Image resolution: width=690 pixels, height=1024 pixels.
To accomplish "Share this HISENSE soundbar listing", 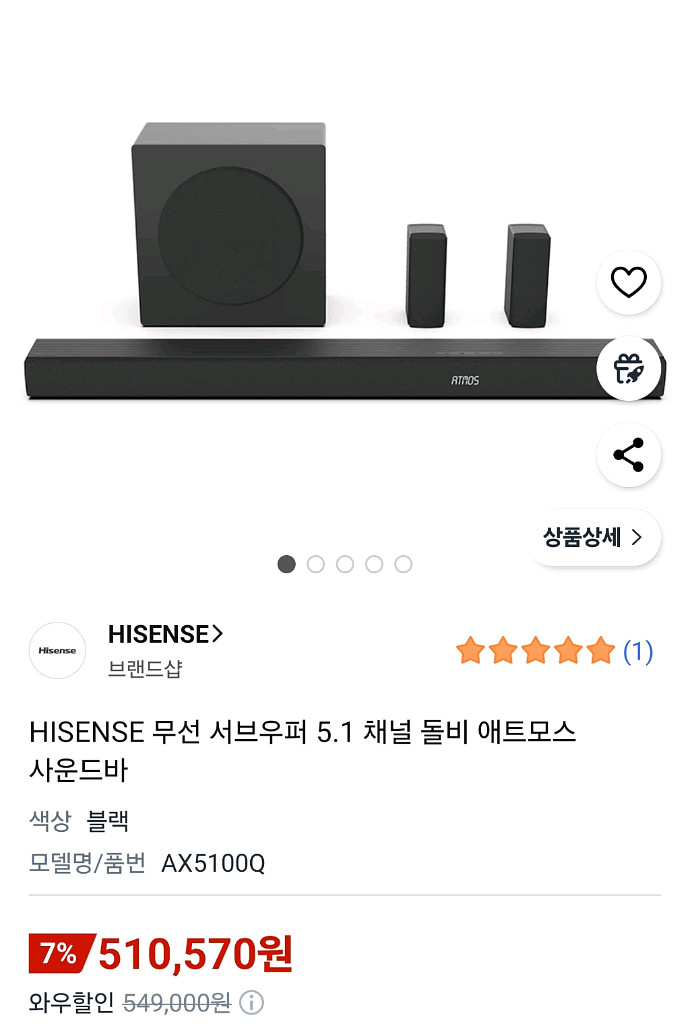I will pyautogui.click(x=629, y=456).
